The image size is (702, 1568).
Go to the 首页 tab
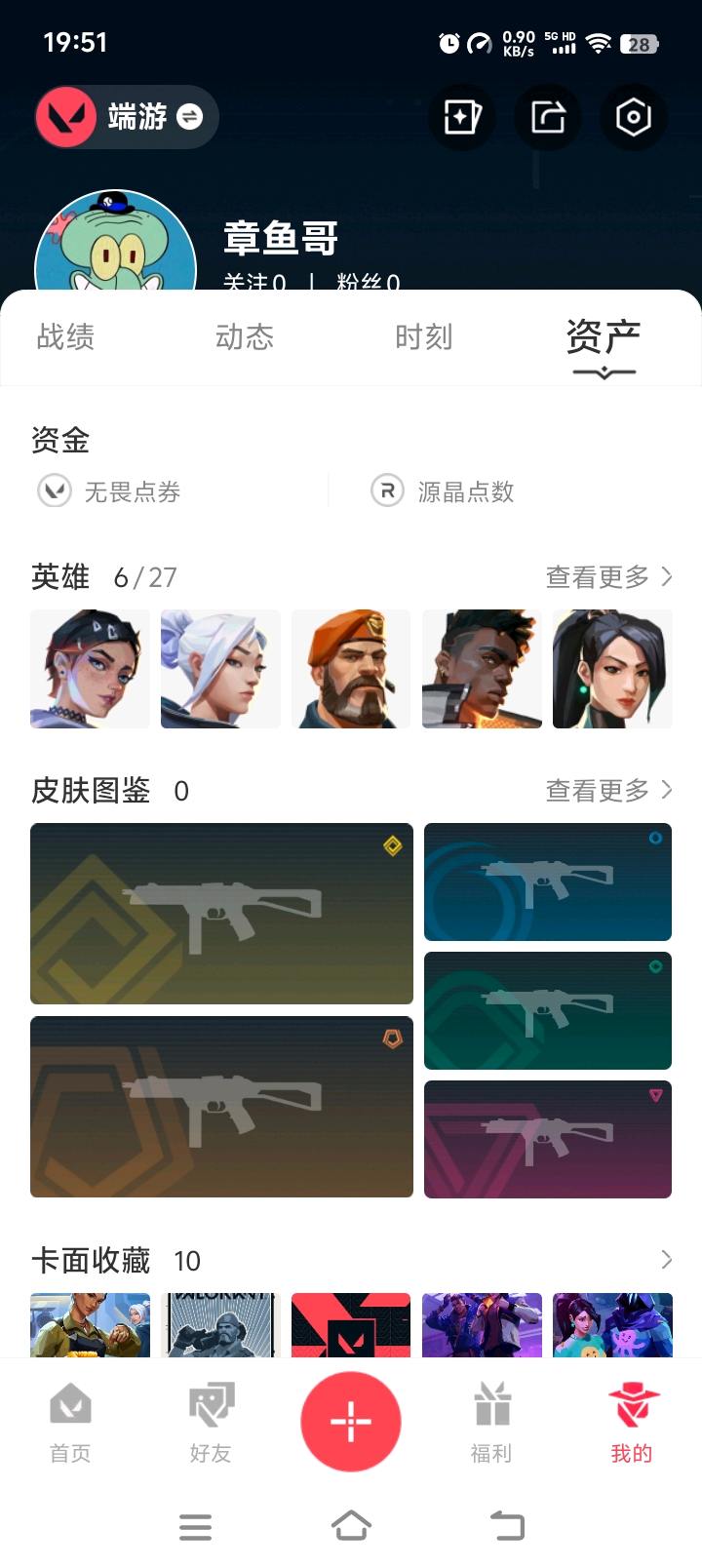[x=70, y=1424]
